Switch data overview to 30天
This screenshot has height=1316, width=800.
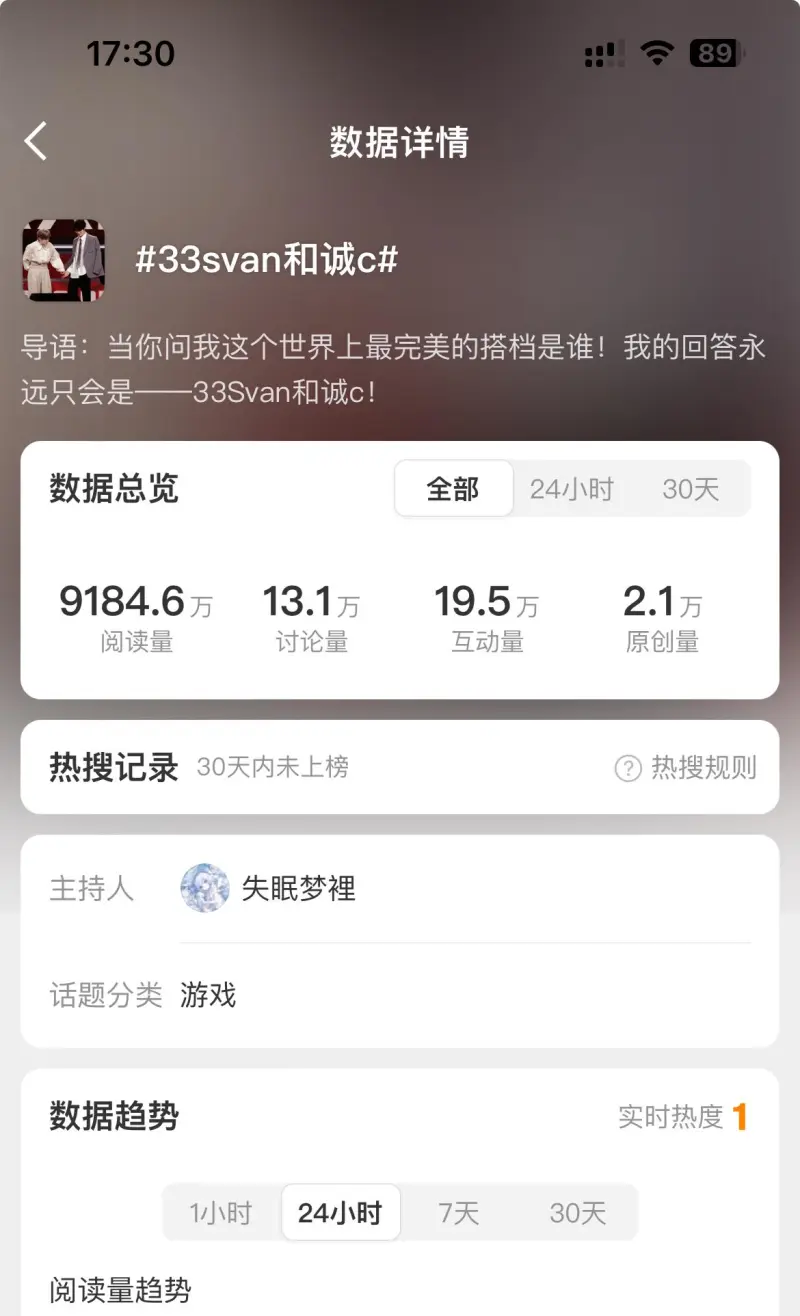(690, 489)
